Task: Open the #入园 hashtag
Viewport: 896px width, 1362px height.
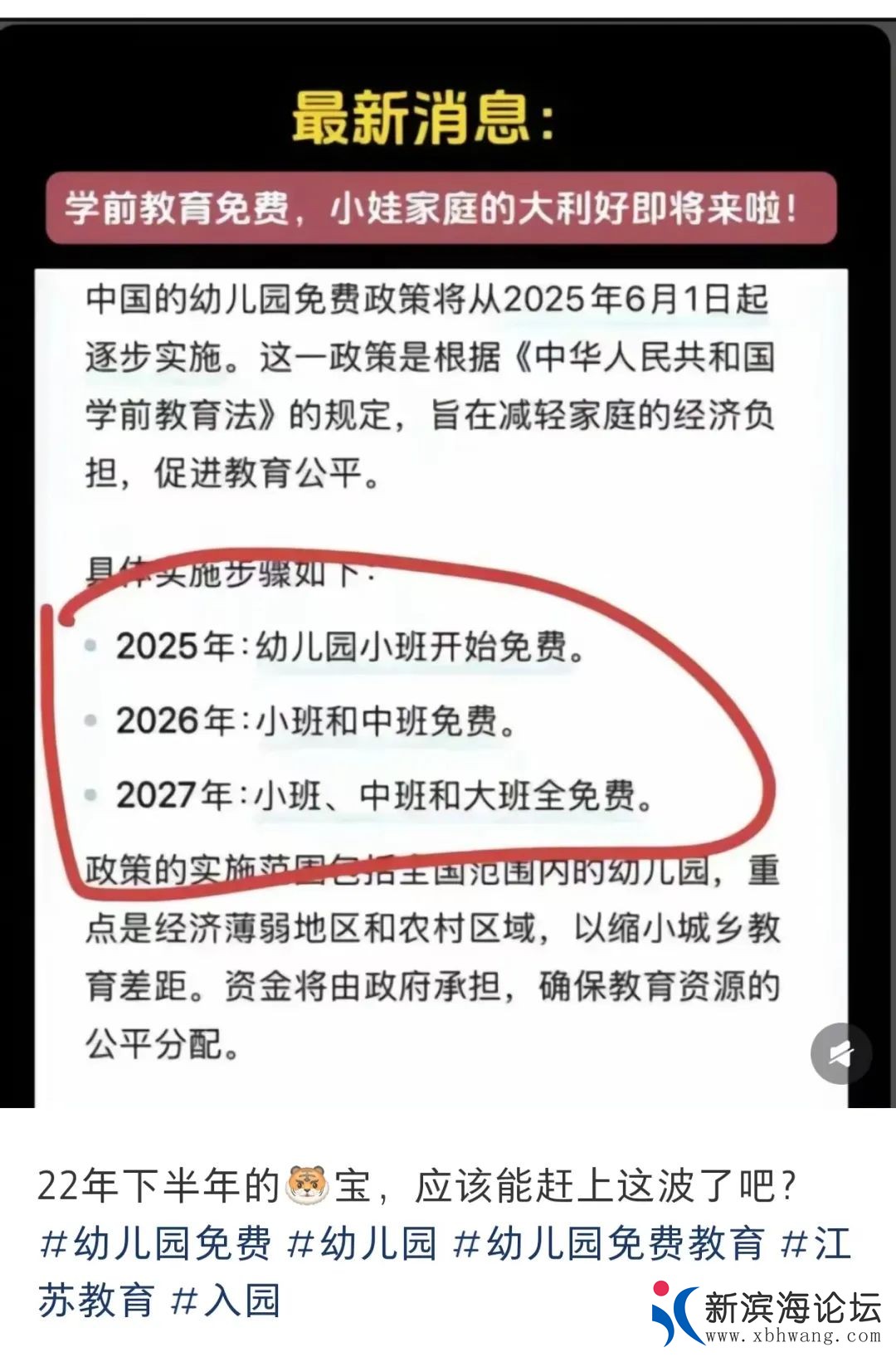Action: (x=225, y=1300)
